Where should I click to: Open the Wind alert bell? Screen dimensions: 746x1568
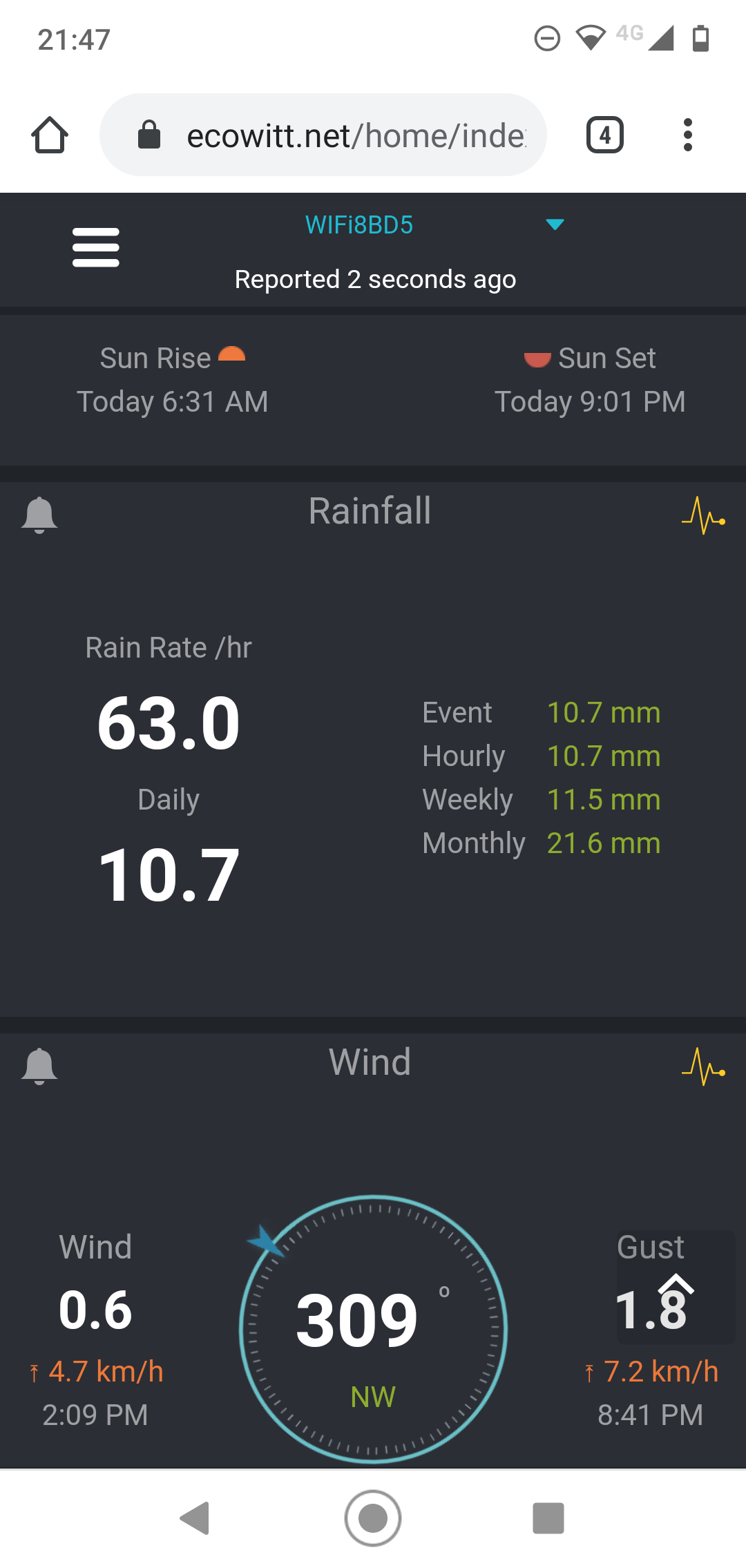(39, 1067)
